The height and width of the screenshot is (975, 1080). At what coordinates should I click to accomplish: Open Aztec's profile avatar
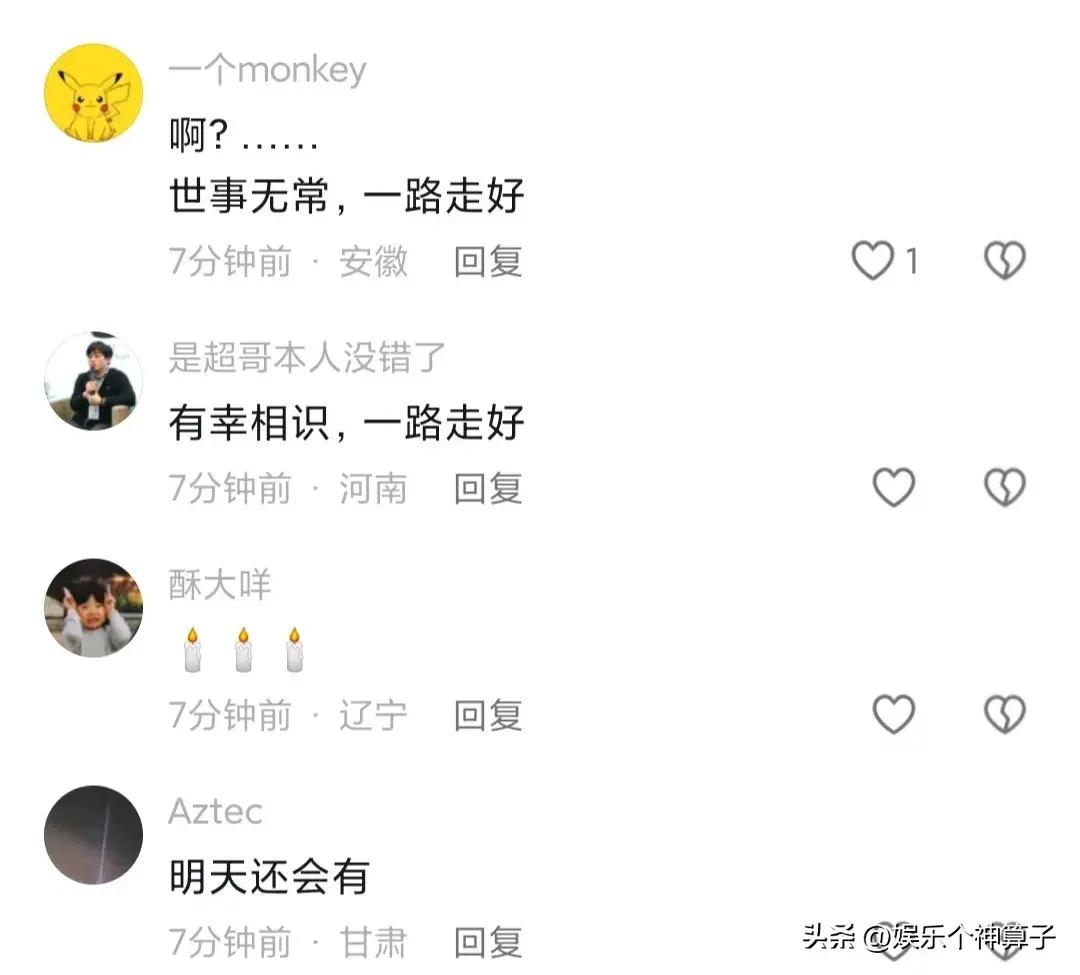[93, 834]
